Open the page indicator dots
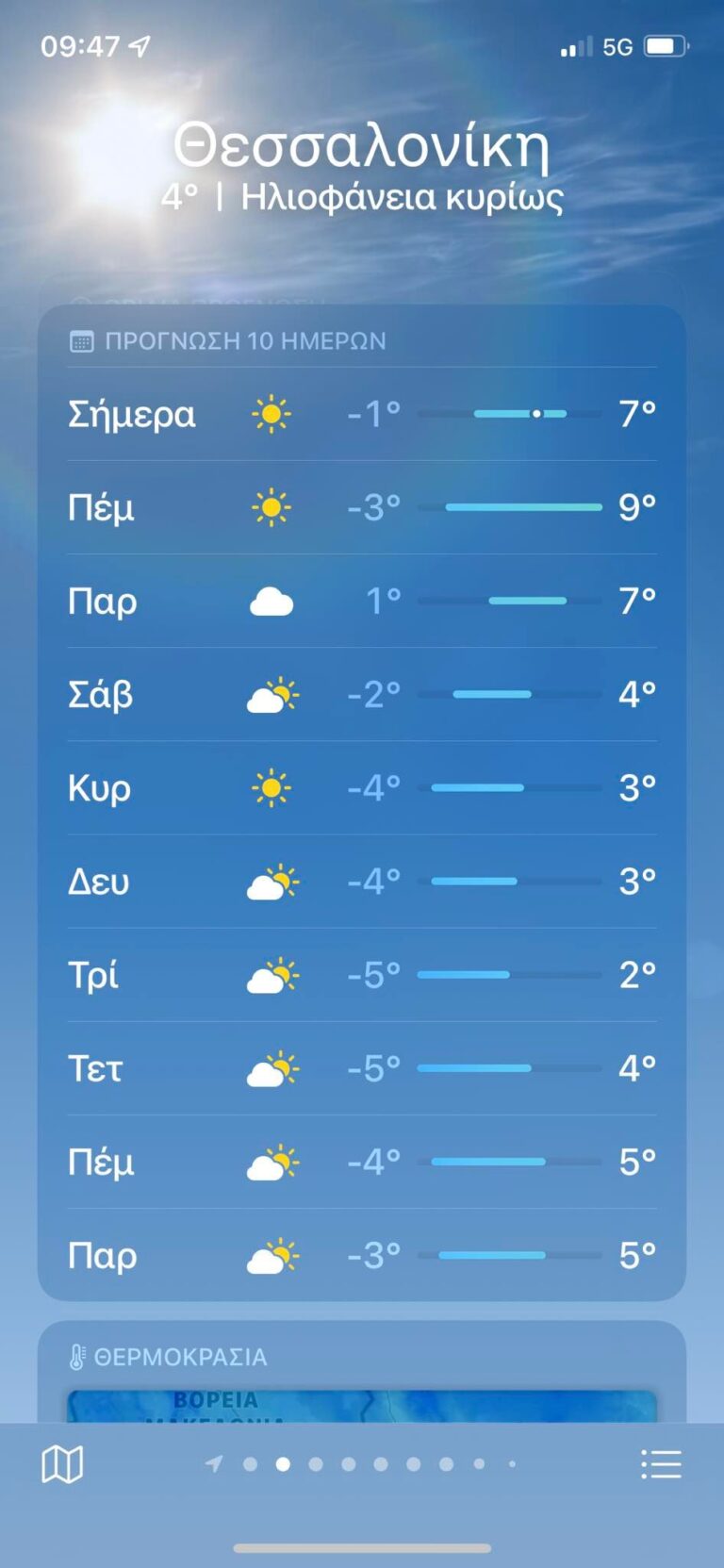Image resolution: width=724 pixels, height=1568 pixels. click(x=362, y=1464)
